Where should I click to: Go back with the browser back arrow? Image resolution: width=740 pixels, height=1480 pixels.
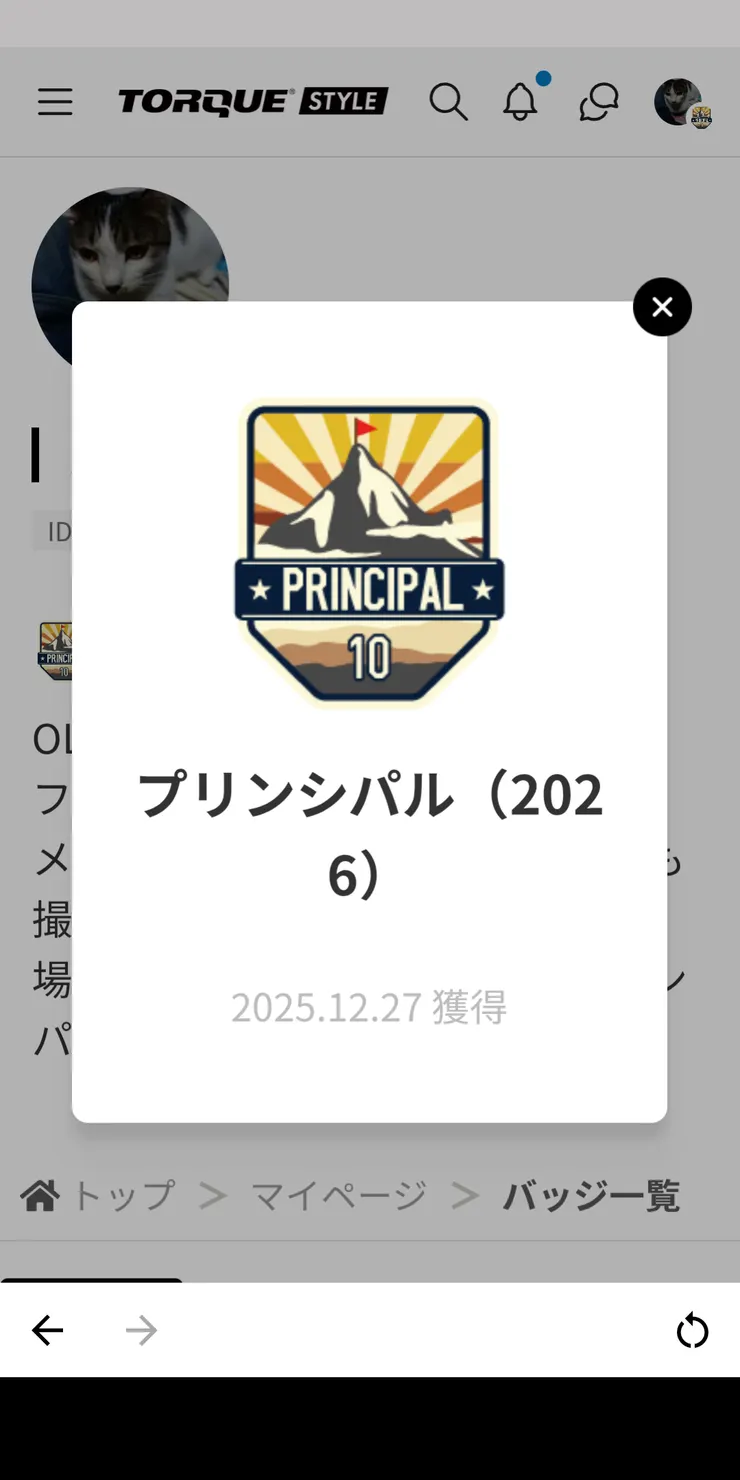47,1330
